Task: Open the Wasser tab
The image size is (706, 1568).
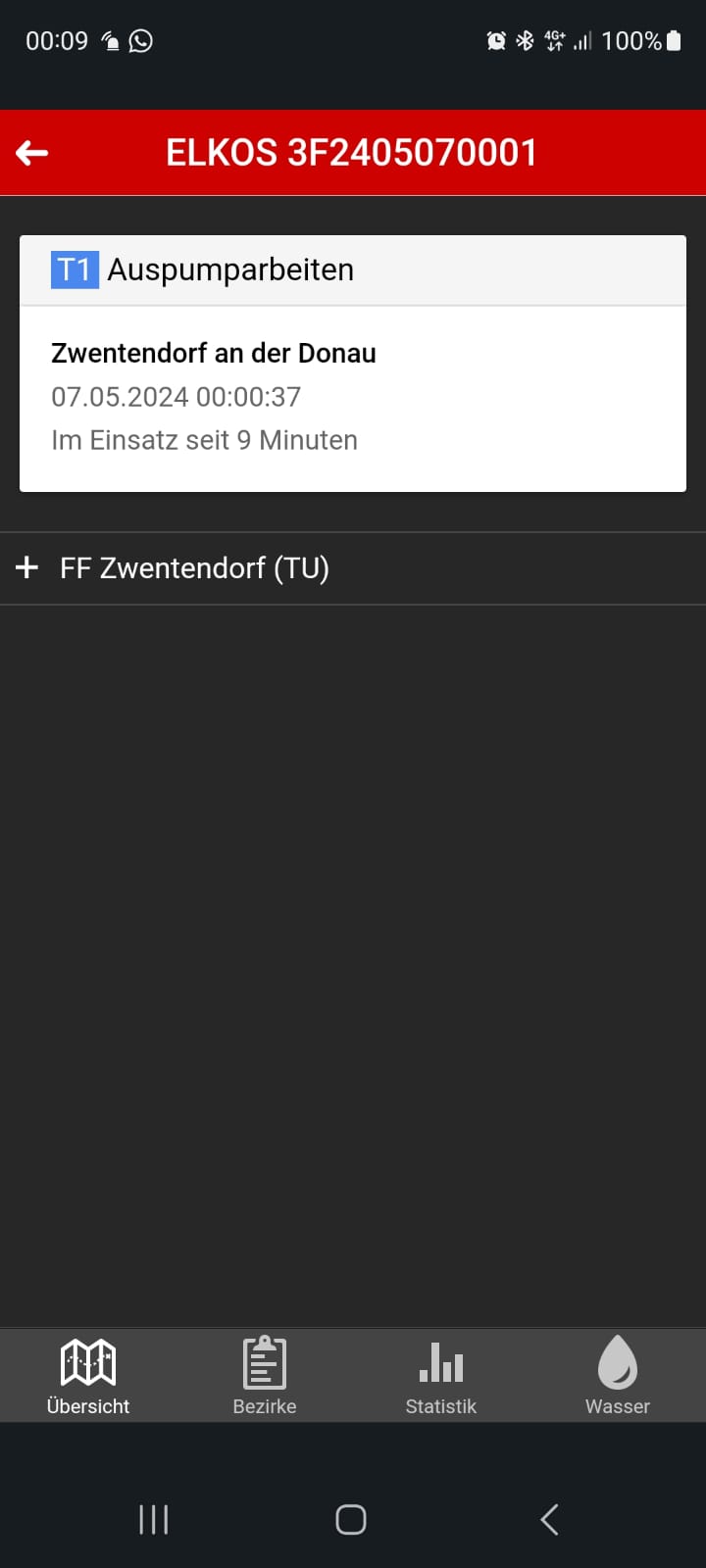Action: tap(618, 1376)
